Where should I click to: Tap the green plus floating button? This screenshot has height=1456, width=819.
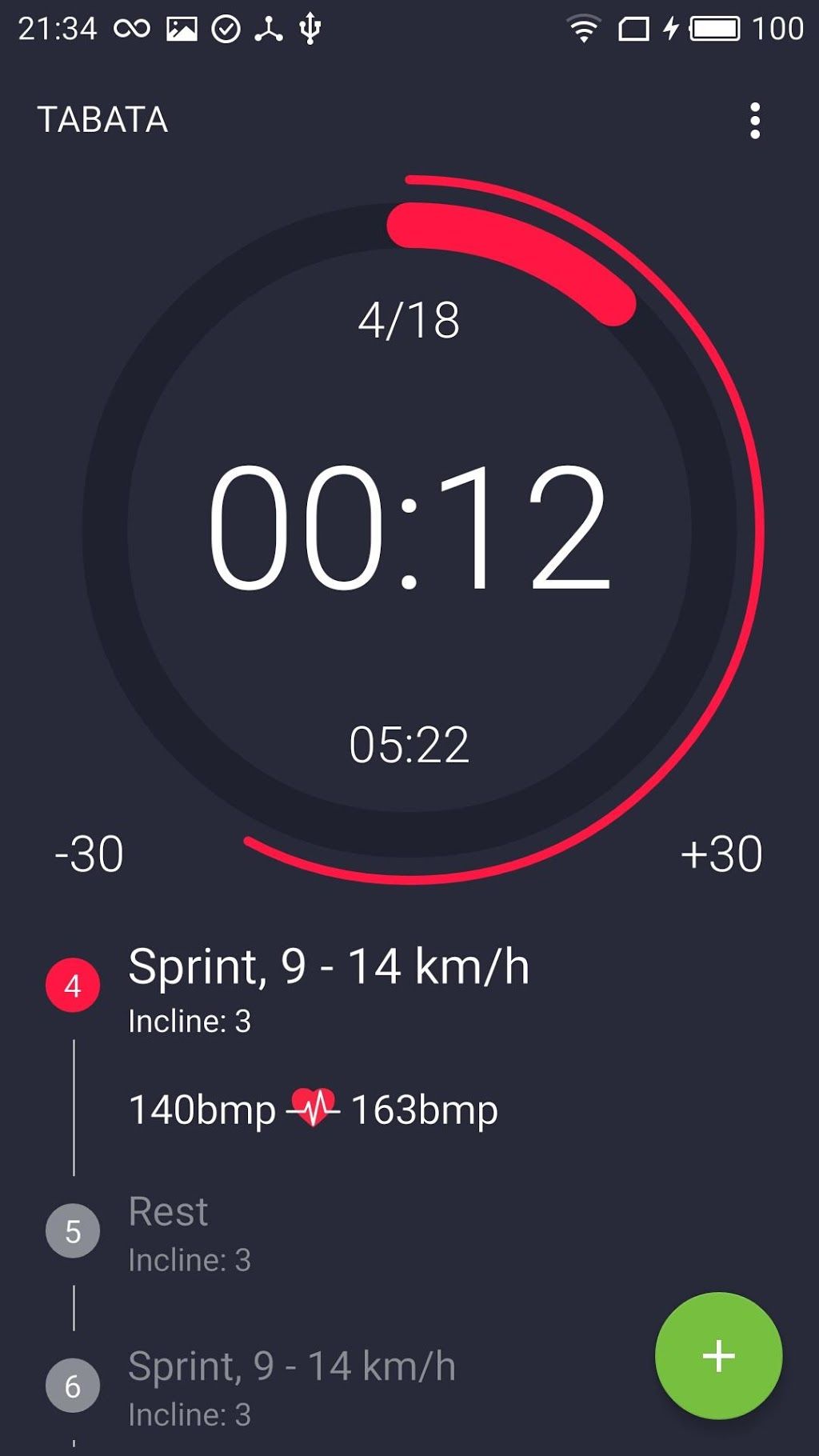pos(718,1356)
